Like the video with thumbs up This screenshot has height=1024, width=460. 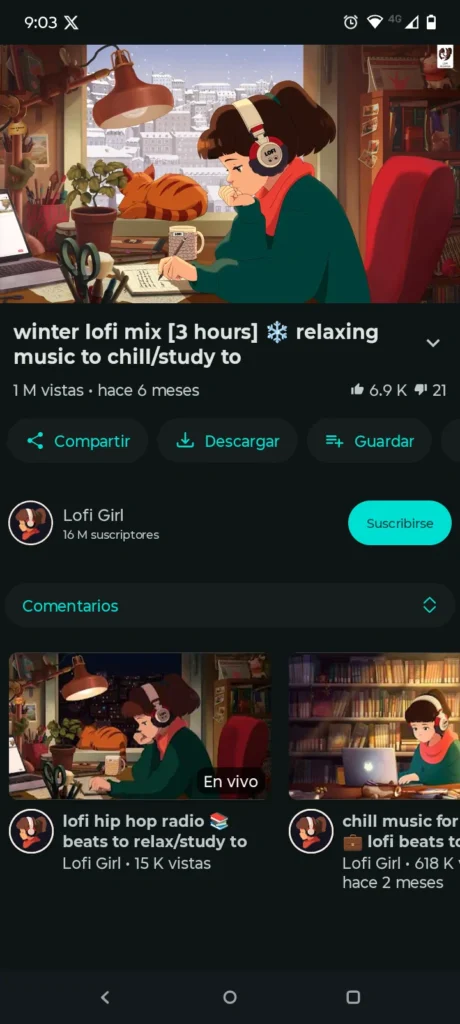click(x=379, y=390)
